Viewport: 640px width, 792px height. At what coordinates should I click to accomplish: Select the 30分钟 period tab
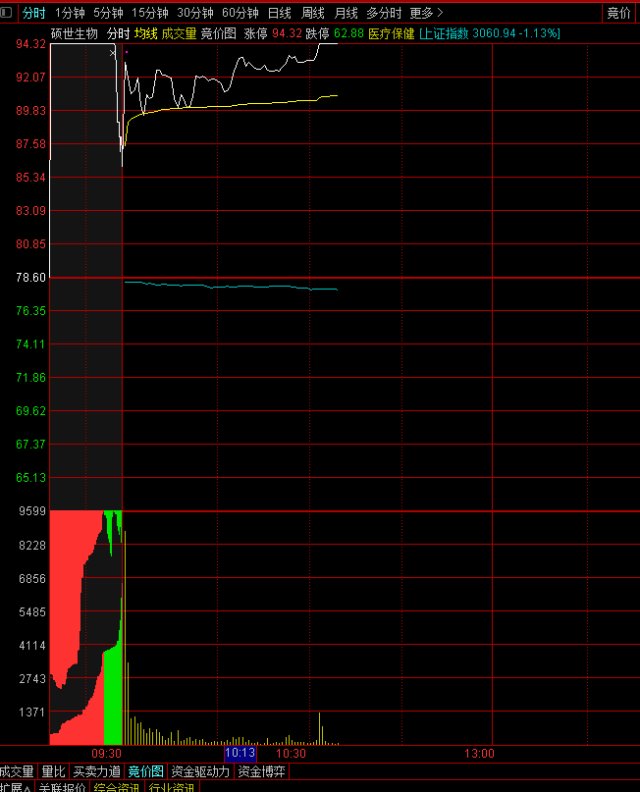pyautogui.click(x=195, y=13)
